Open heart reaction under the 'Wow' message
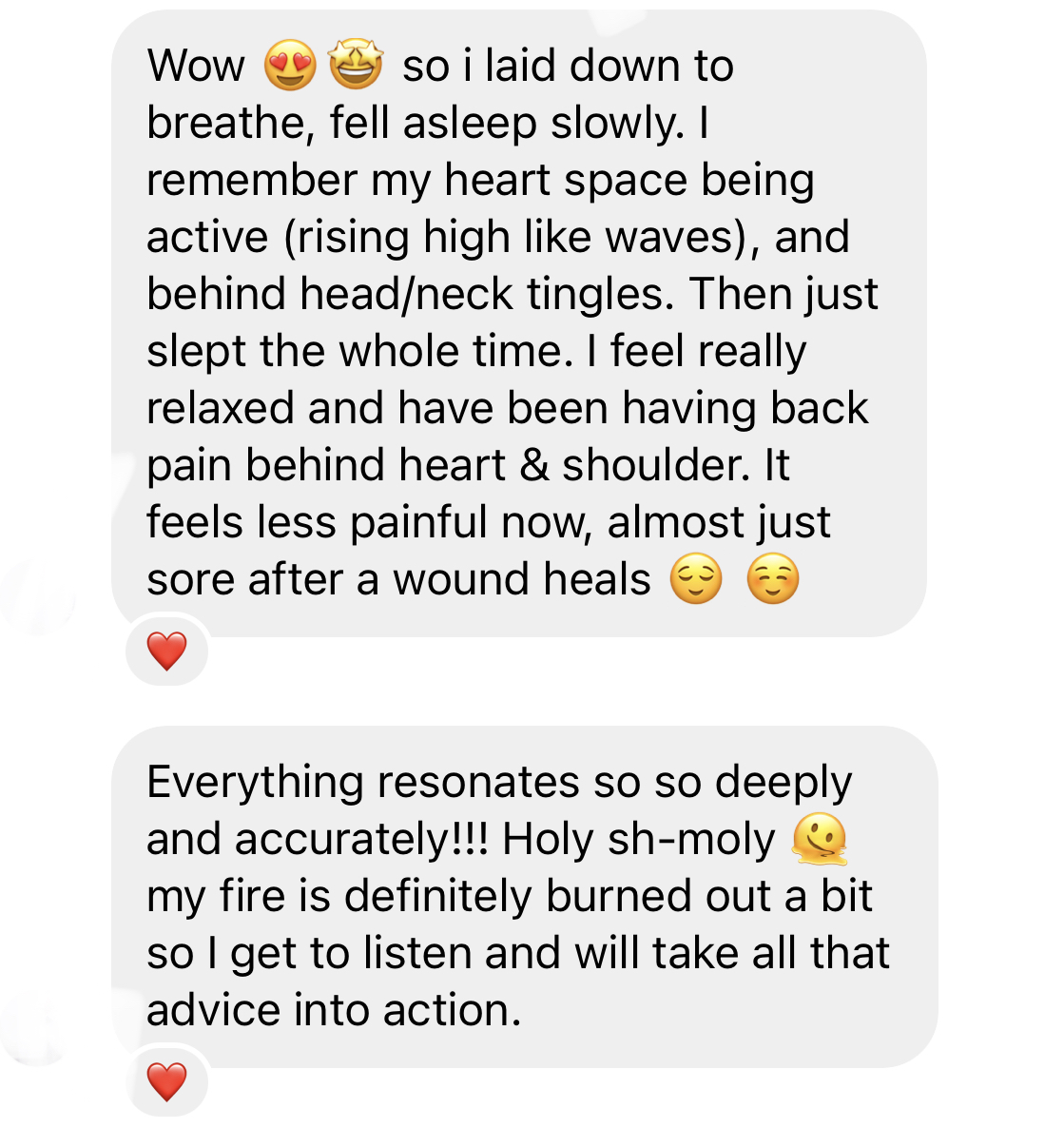 pos(167,652)
